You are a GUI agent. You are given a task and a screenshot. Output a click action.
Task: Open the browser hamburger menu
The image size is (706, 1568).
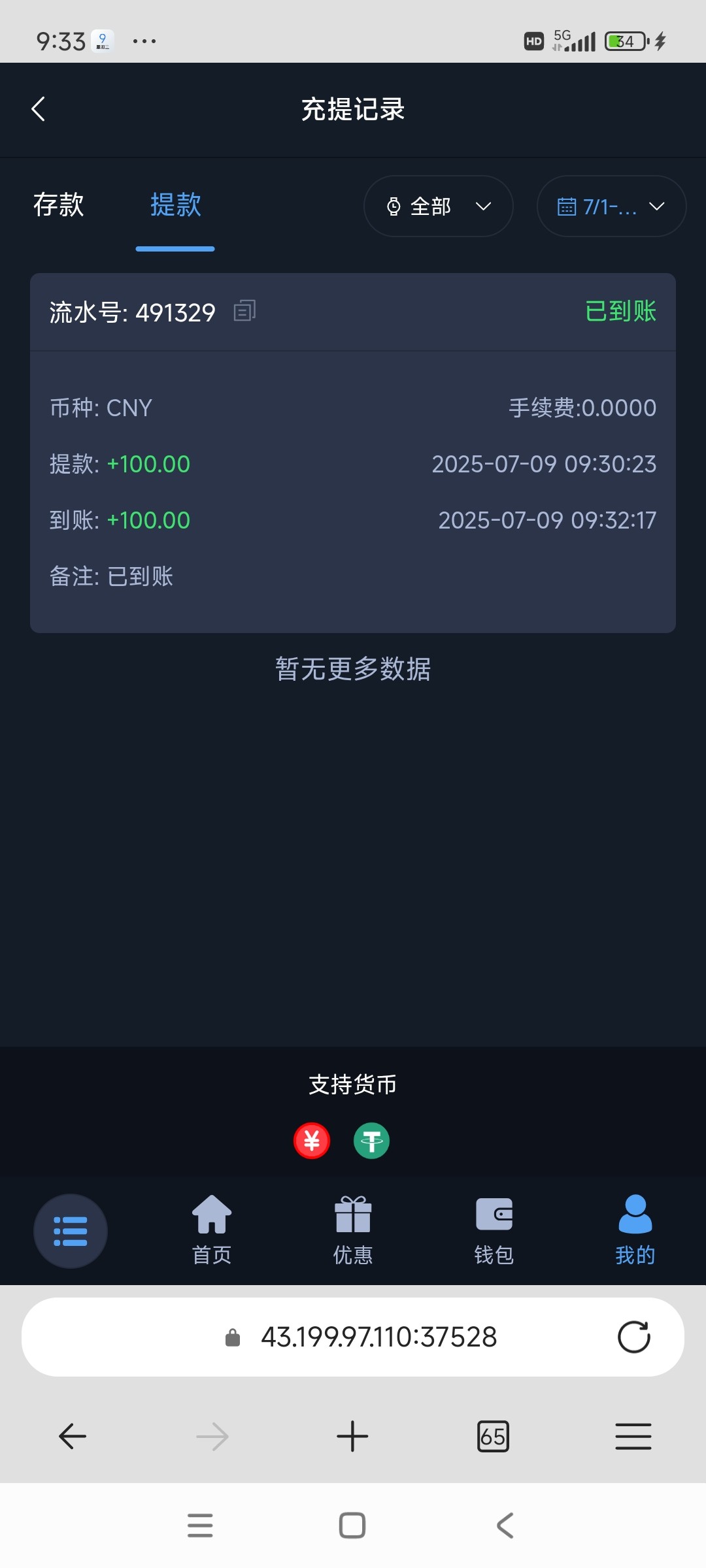(x=633, y=1436)
